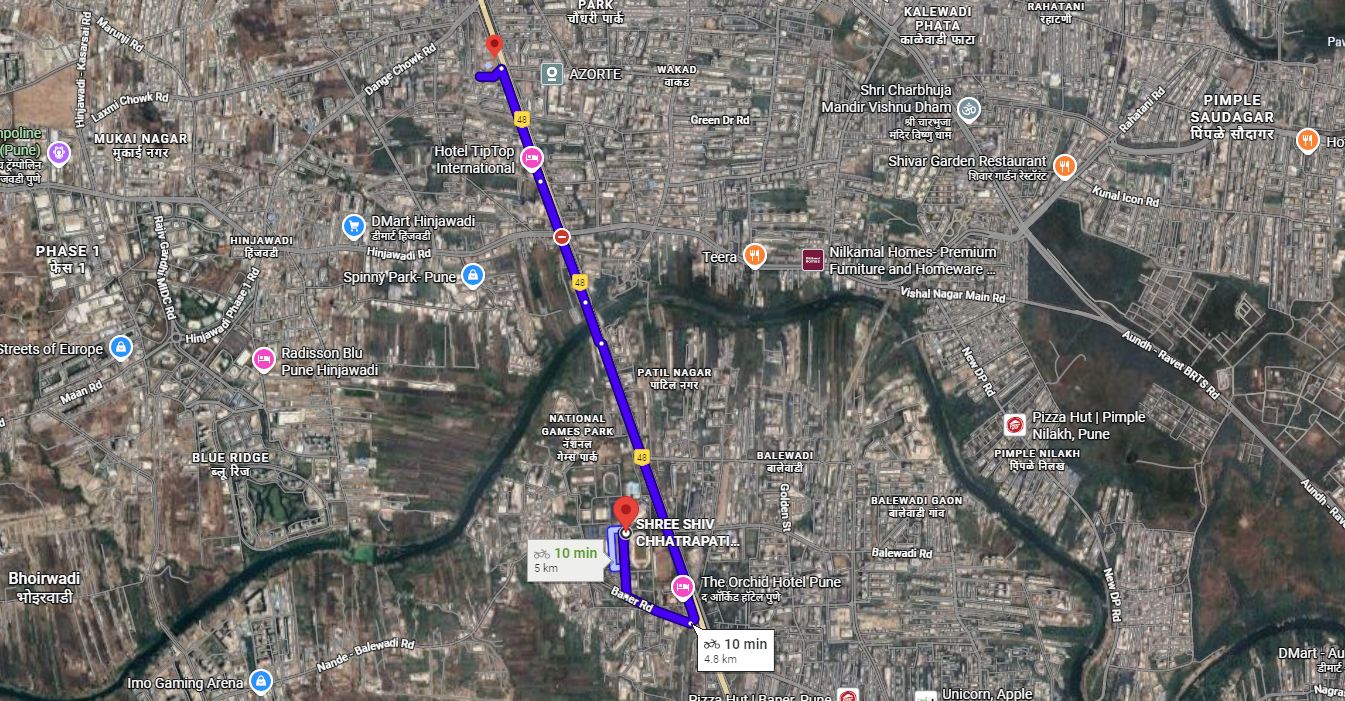This screenshot has height=701, width=1345.
Task: Open Shivar Garden Restaurant pin
Action: click(1066, 167)
